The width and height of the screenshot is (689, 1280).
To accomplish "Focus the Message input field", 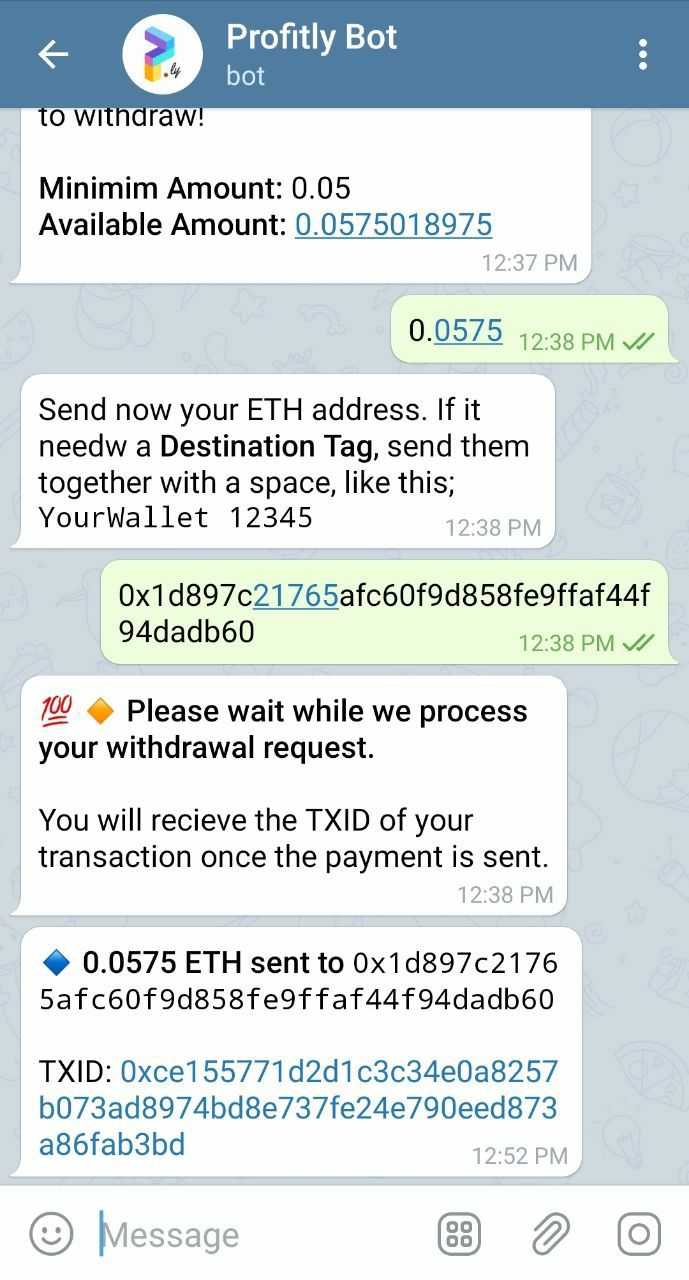I will (260, 1235).
